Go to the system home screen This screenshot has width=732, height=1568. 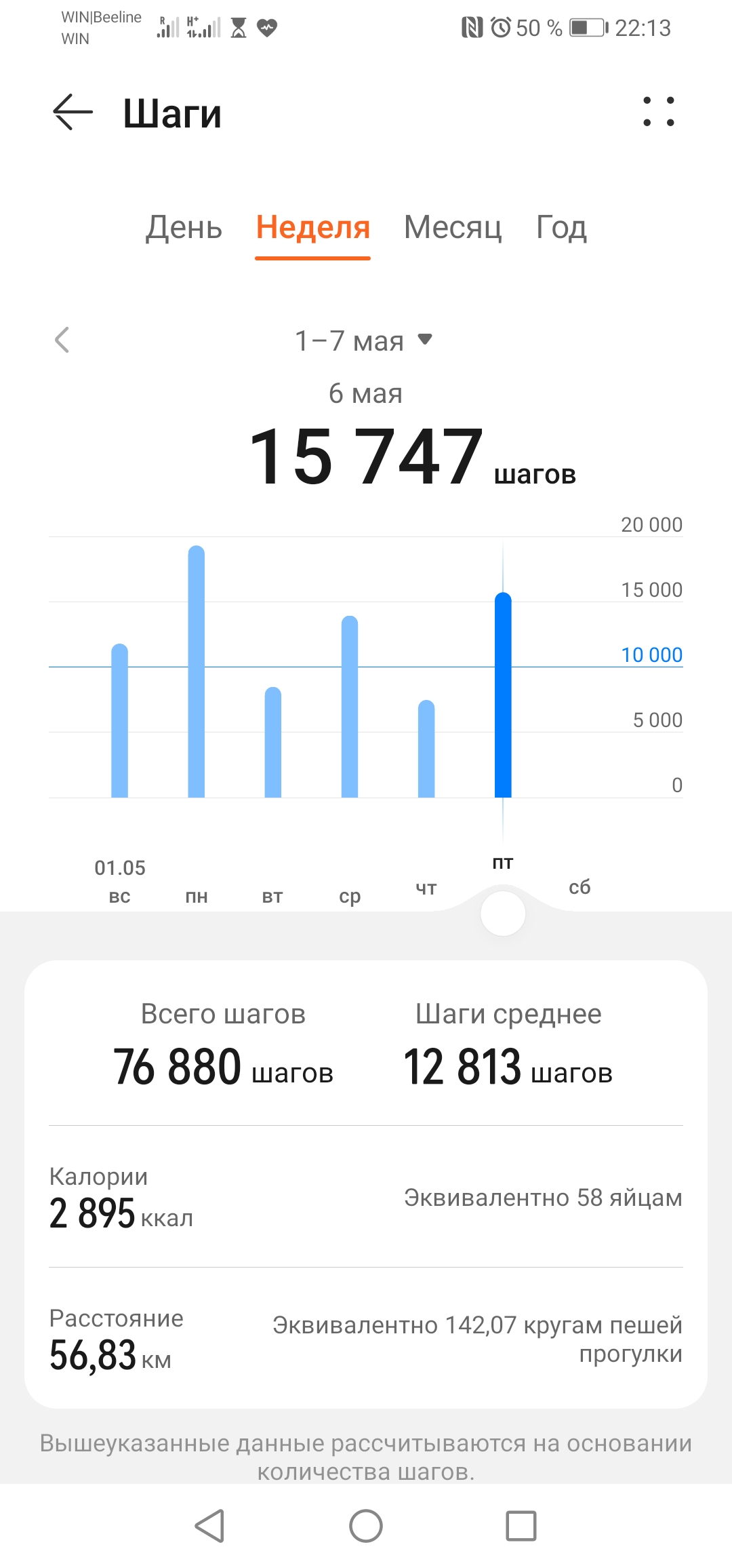pos(366,1526)
